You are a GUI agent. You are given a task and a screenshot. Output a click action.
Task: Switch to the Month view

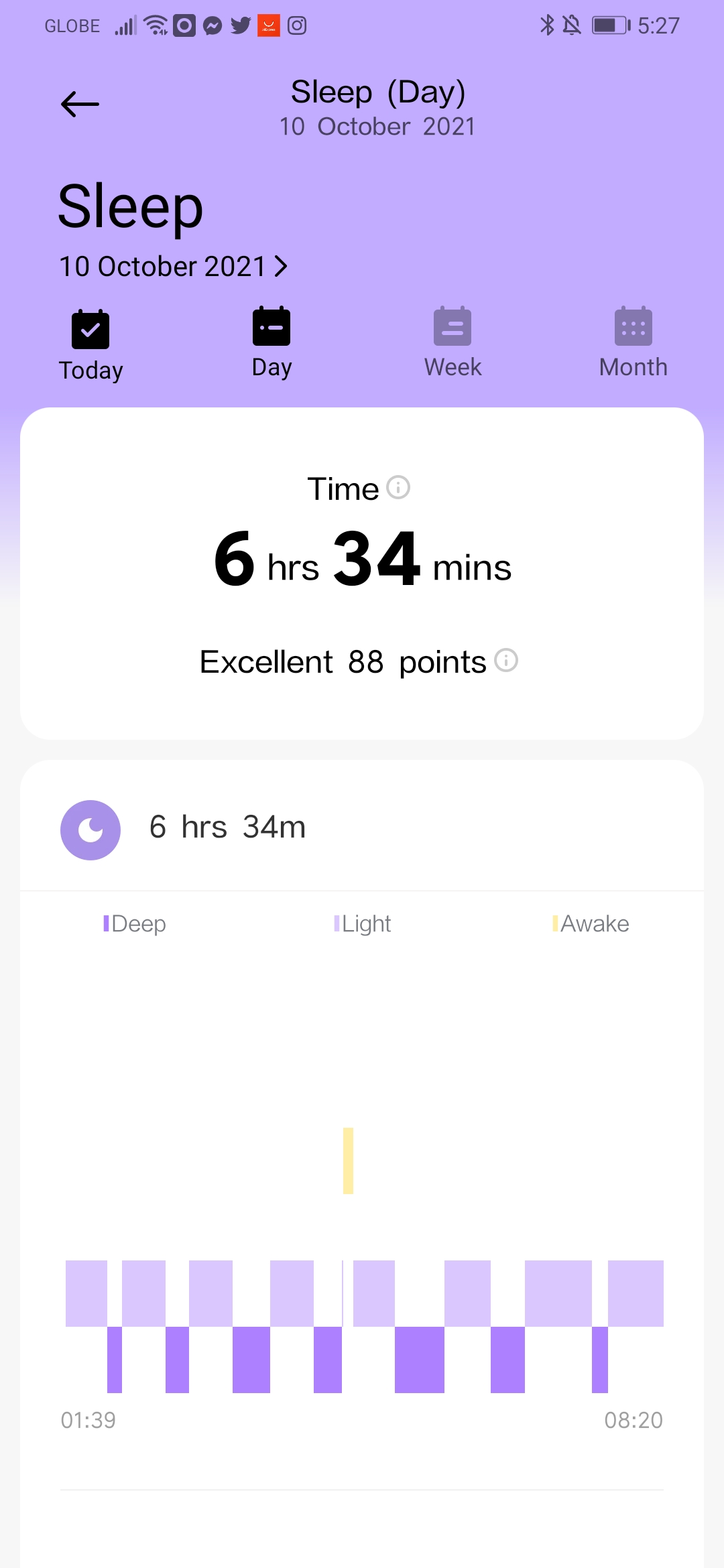coord(633,344)
